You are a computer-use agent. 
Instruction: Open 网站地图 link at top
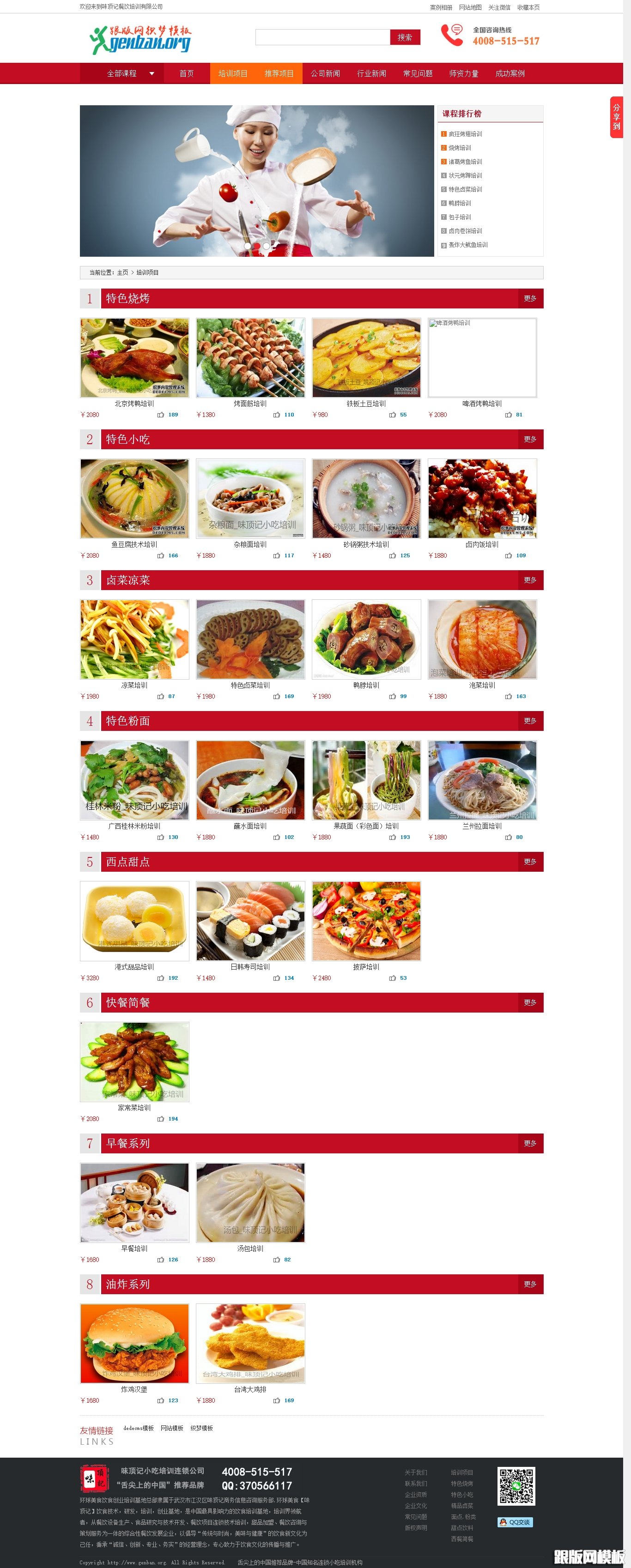[470, 7]
